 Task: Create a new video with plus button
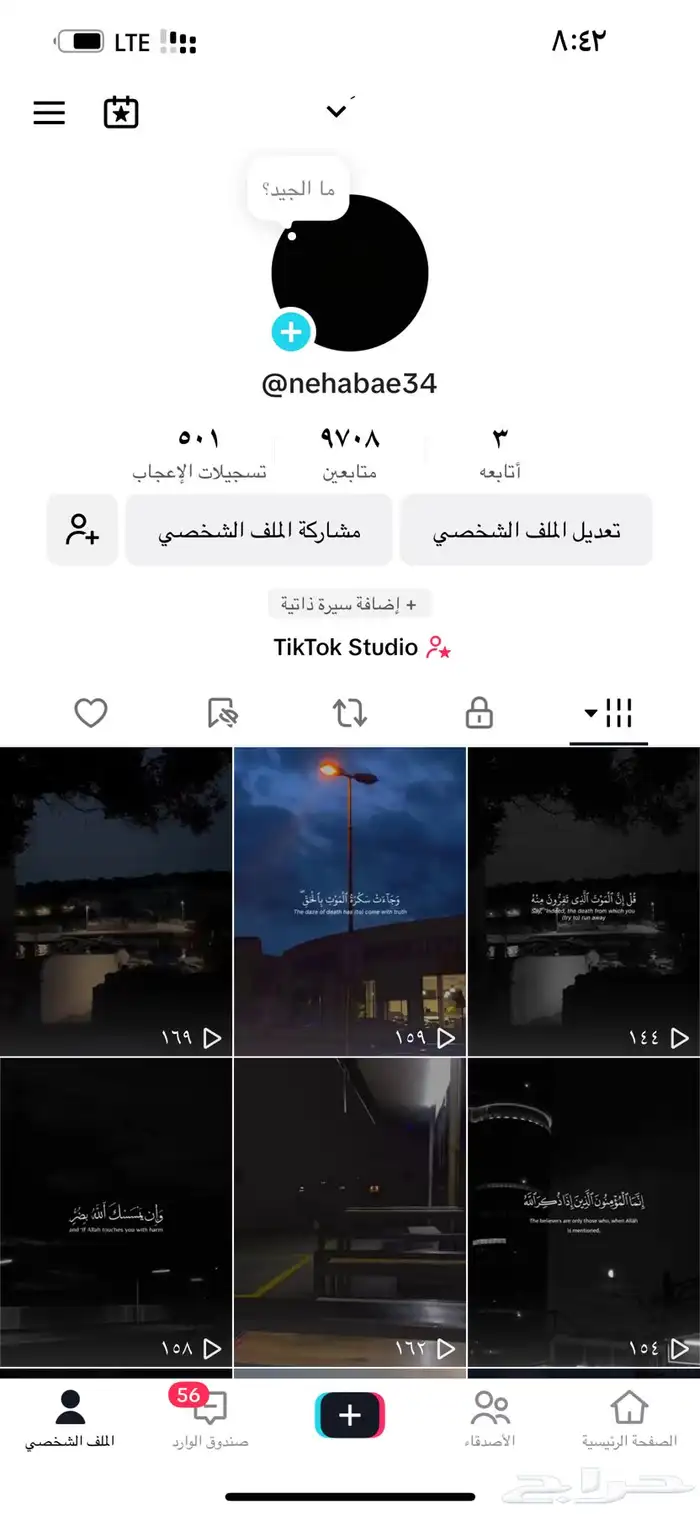point(350,1415)
